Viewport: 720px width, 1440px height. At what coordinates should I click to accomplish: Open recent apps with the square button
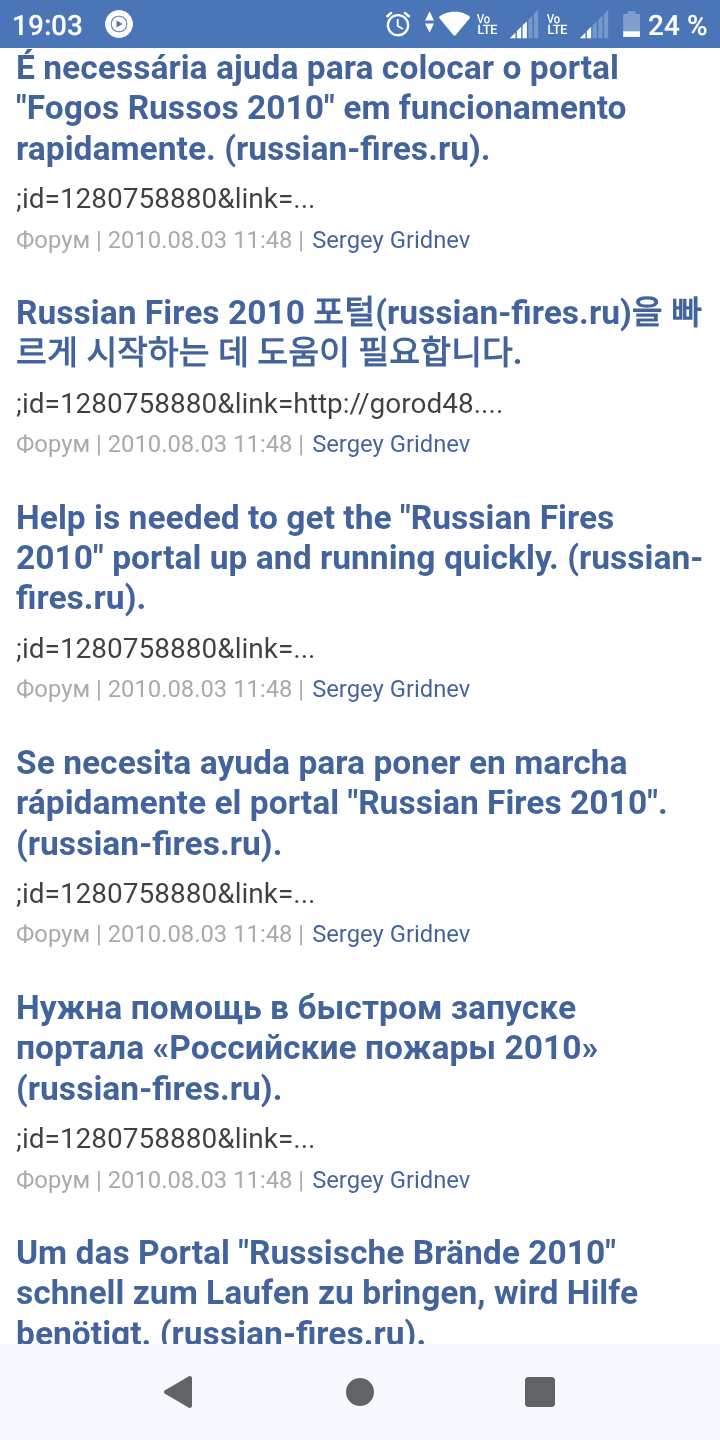540,1392
